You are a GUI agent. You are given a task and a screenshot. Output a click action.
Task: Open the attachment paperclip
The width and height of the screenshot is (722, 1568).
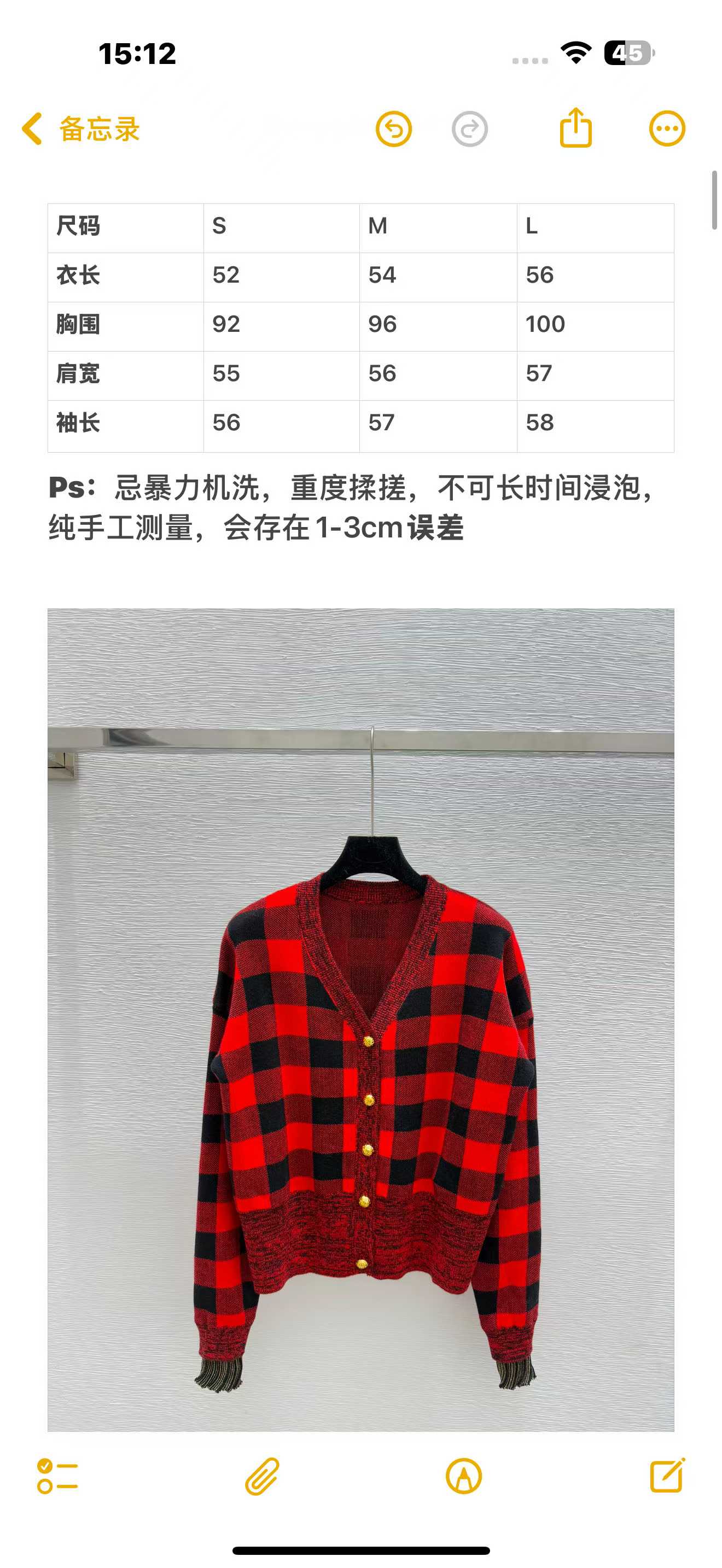pos(262,1476)
